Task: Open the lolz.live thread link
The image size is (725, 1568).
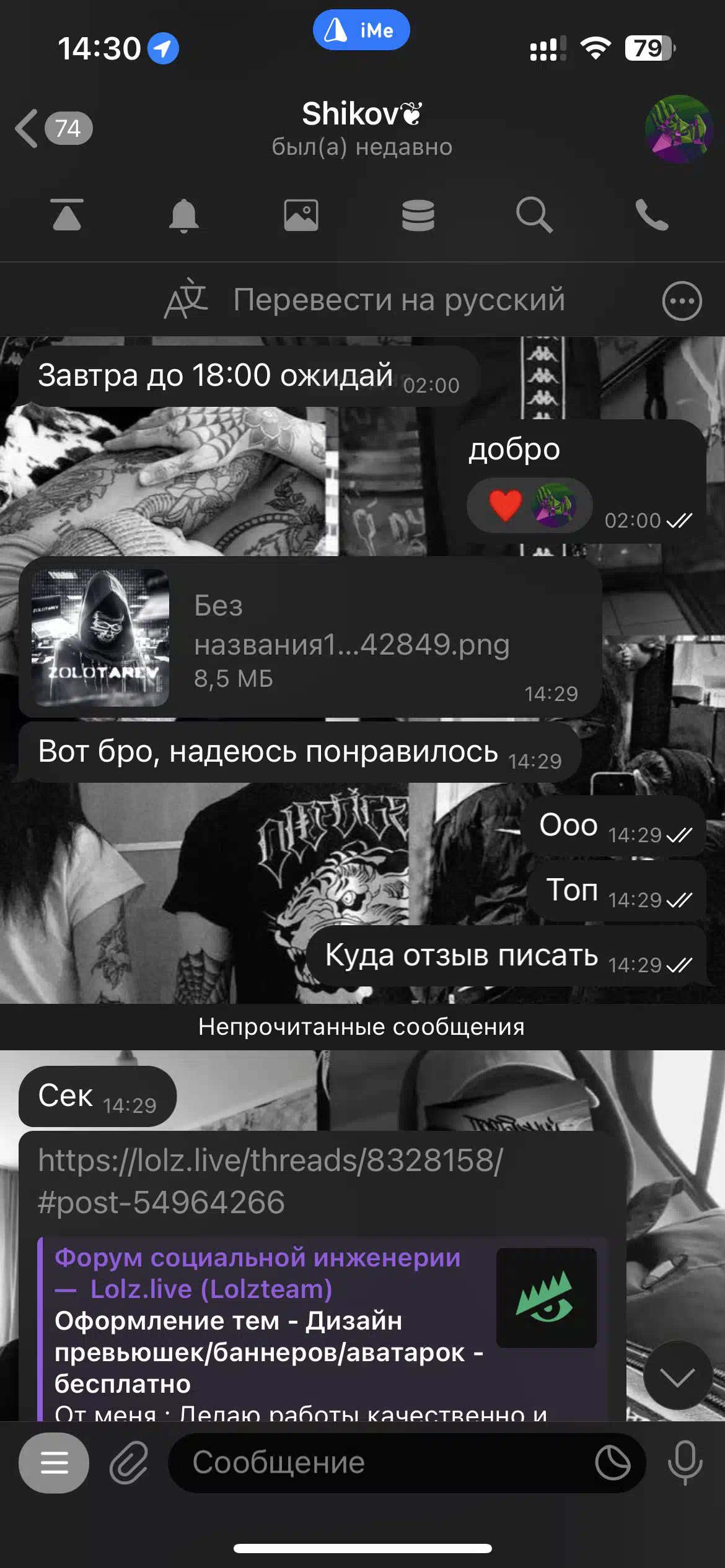Action: [271, 1181]
